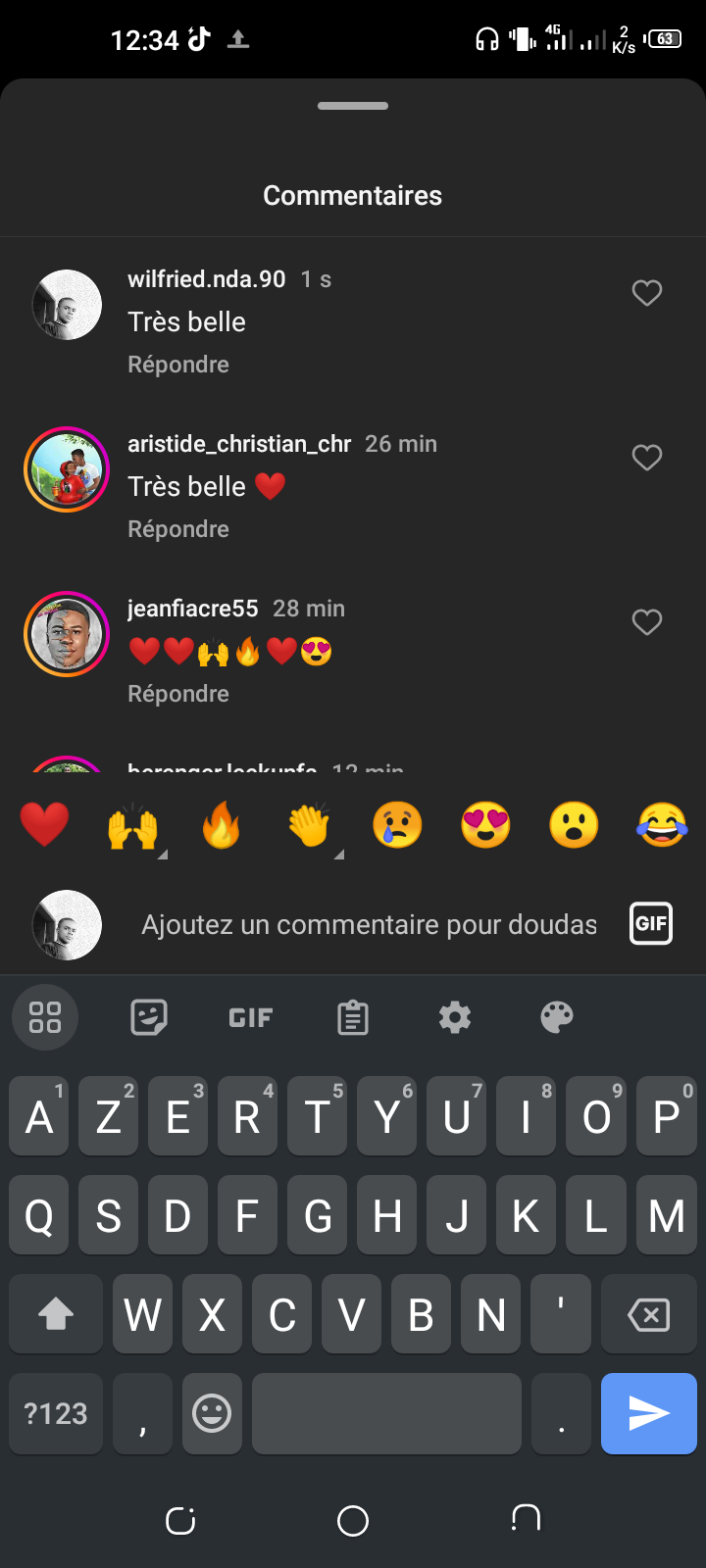Open the keyboard settings gear
This screenshot has height=1568, width=706.
tap(455, 1017)
